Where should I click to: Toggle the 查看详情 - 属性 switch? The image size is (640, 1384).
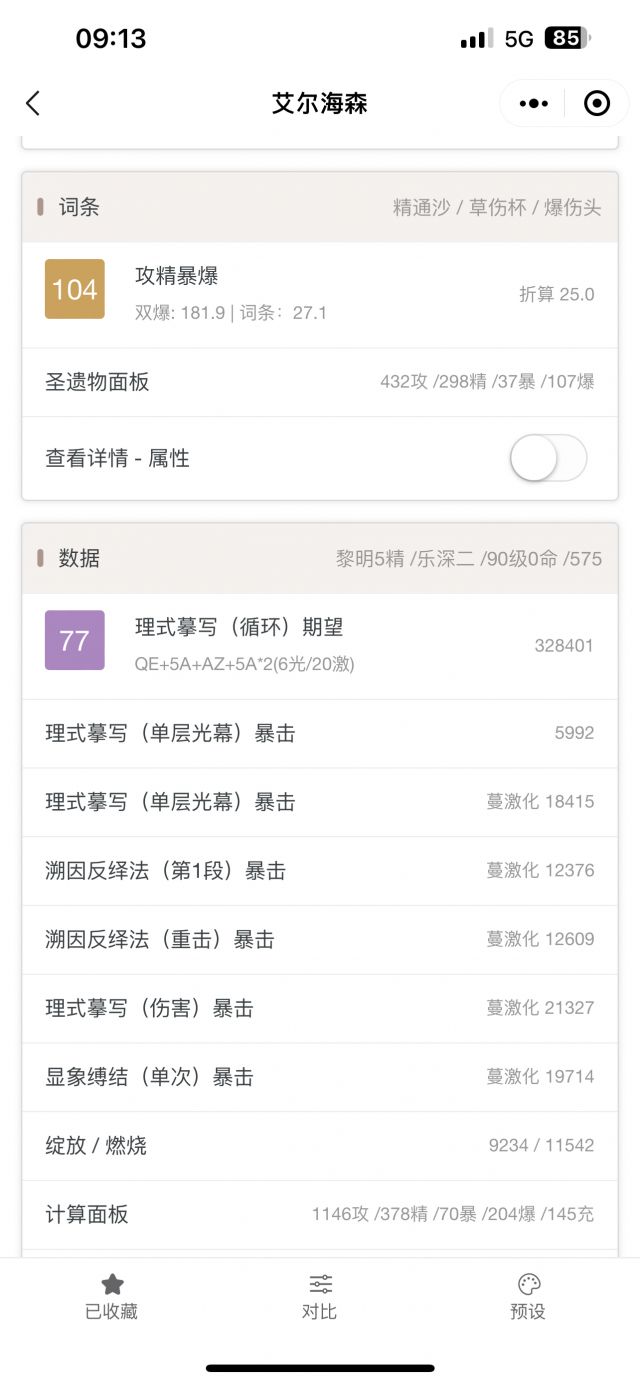click(x=548, y=458)
